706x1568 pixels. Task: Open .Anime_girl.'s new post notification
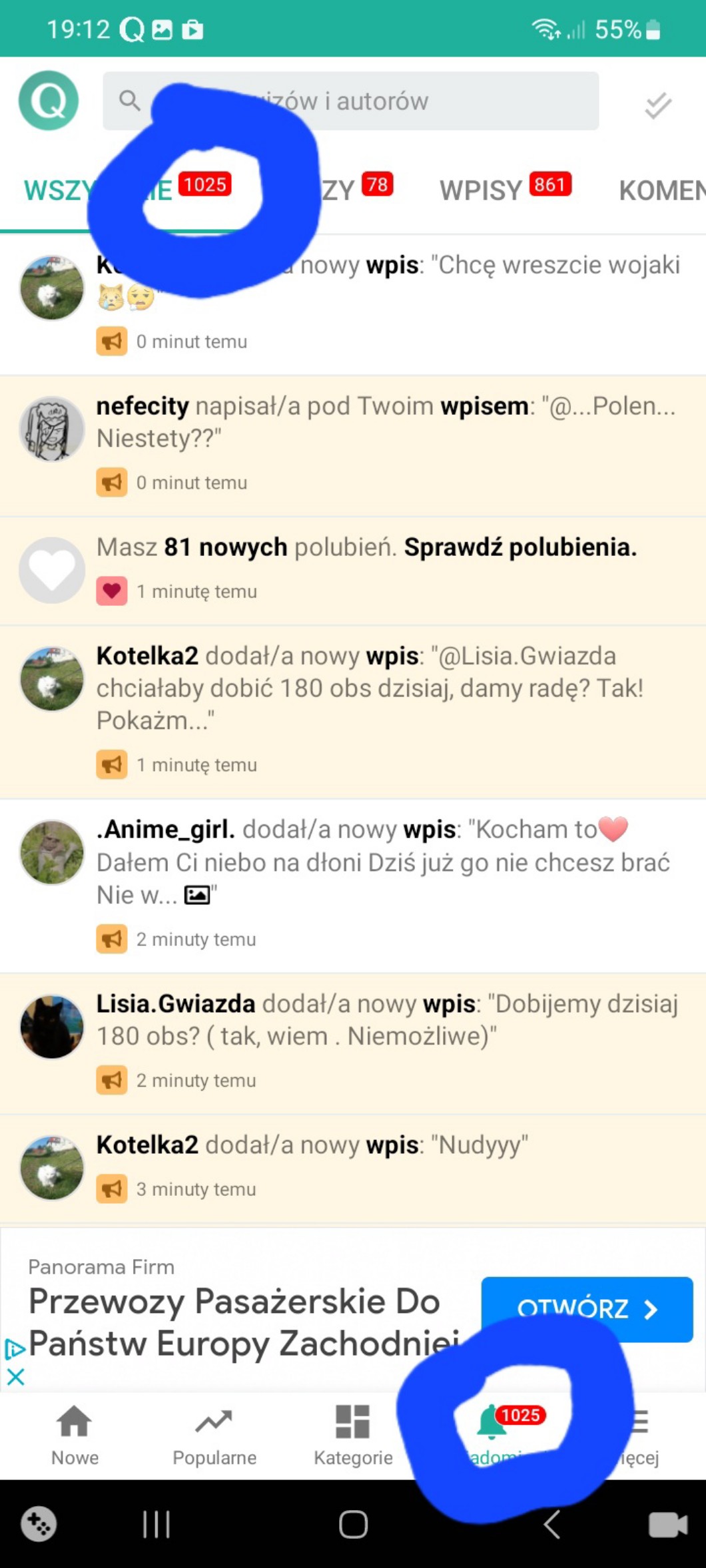pyautogui.click(x=383, y=862)
